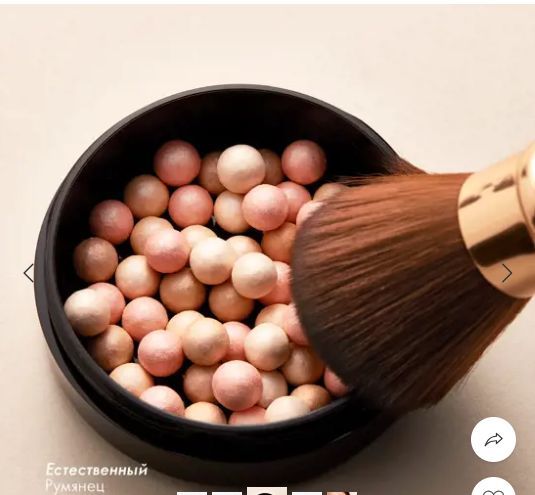Viewport: 535px width, 495px height.
Task: Share this product
Action: [493, 439]
